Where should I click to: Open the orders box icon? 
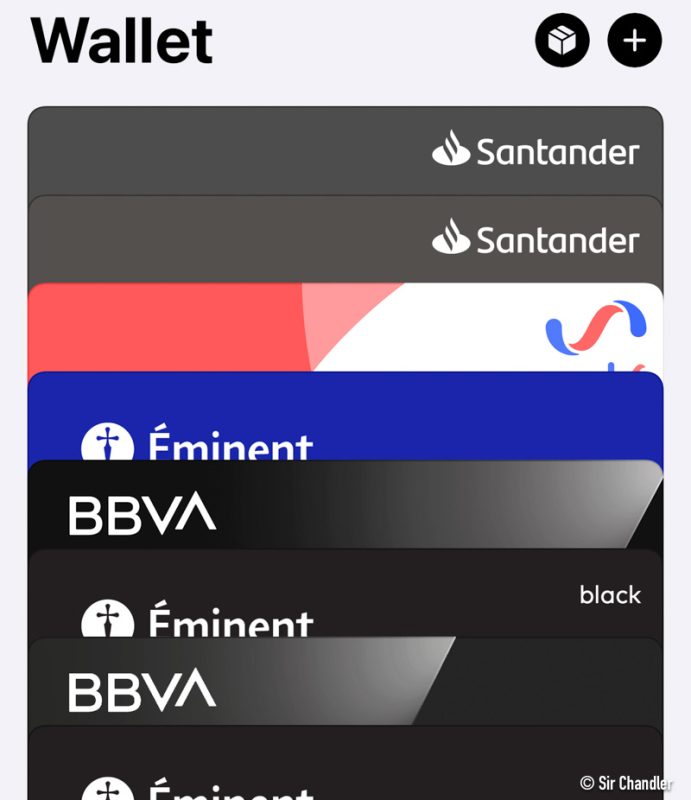click(562, 41)
